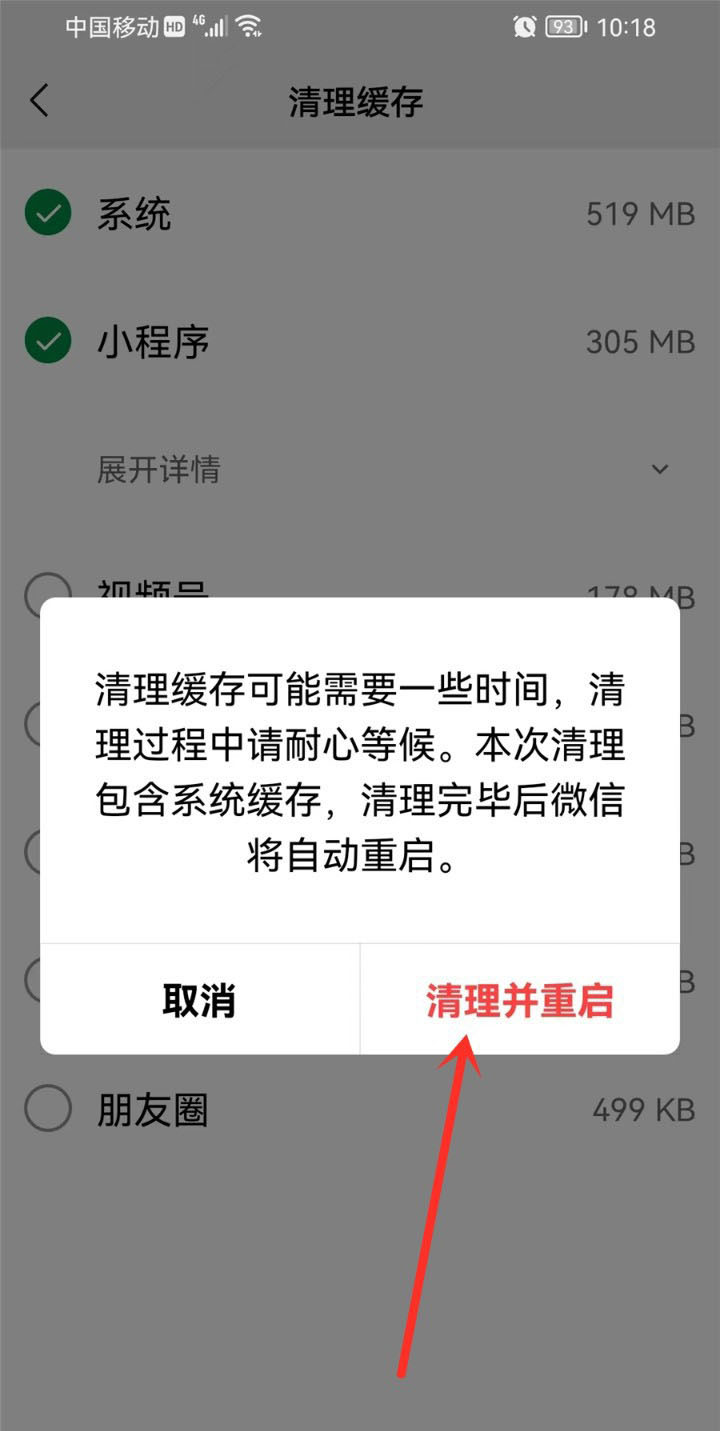This screenshot has width=720, height=1431.
Task: Tap the back arrow to exit cache cleaning
Action: [40, 101]
